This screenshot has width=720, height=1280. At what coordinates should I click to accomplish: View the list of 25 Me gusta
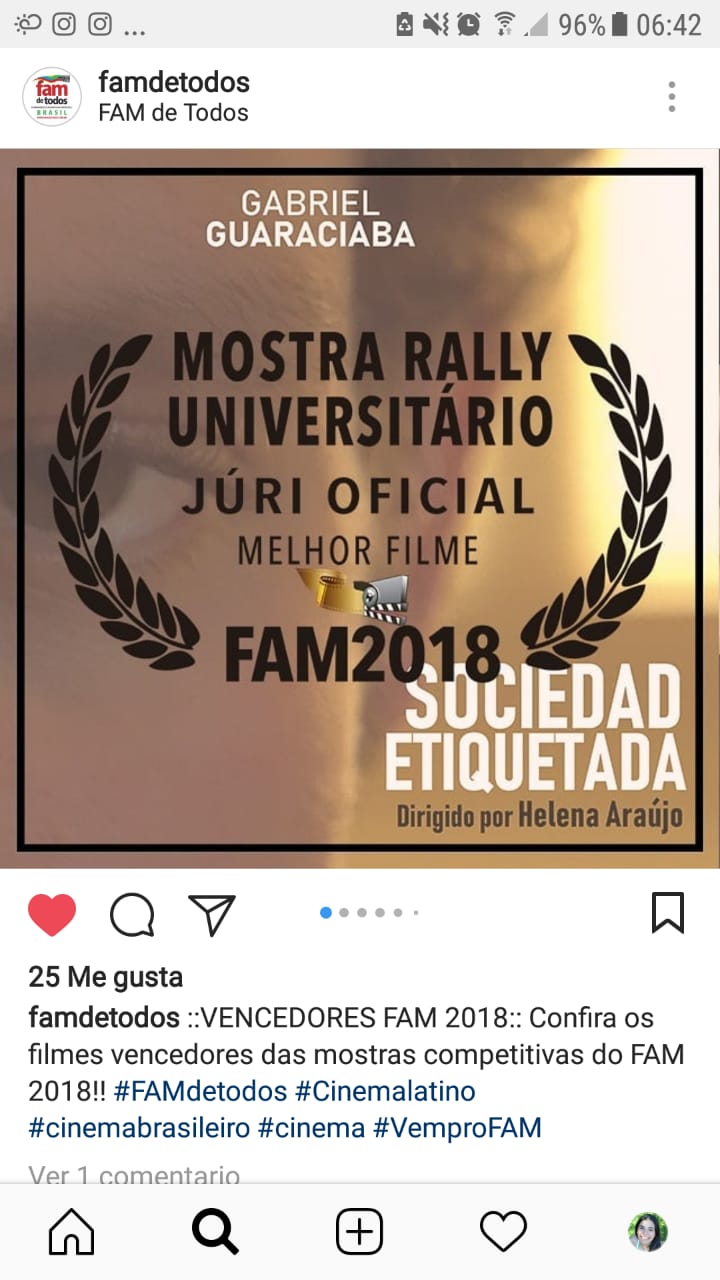[x=106, y=976]
